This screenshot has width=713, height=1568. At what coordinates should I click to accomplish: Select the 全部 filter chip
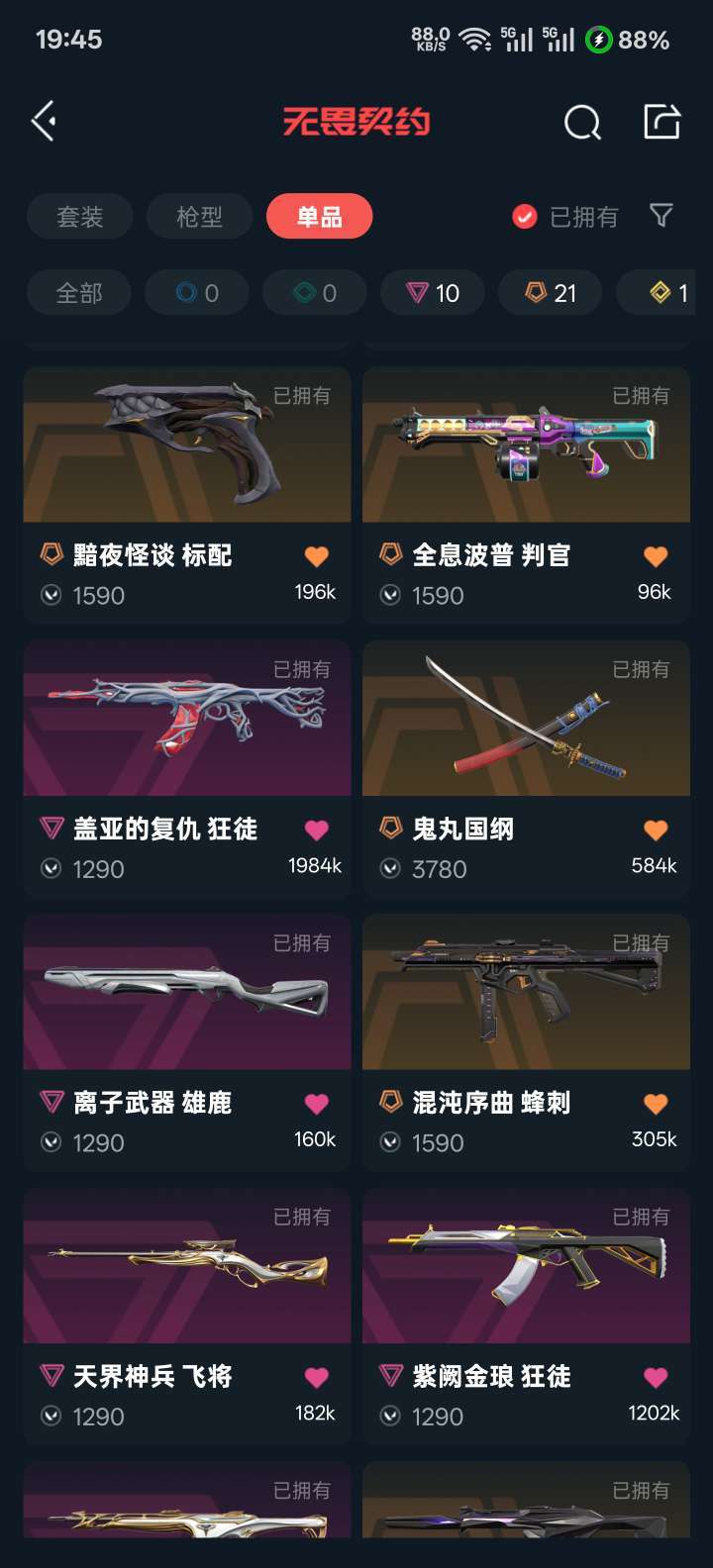79,293
